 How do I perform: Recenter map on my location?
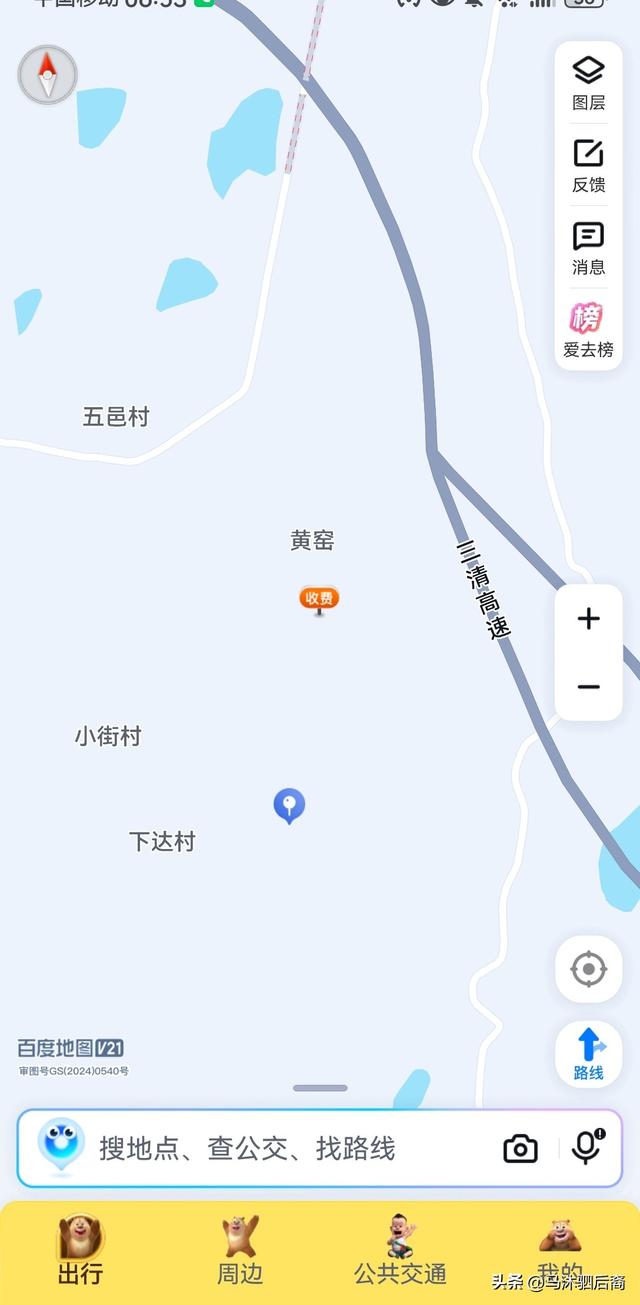pyautogui.click(x=588, y=969)
